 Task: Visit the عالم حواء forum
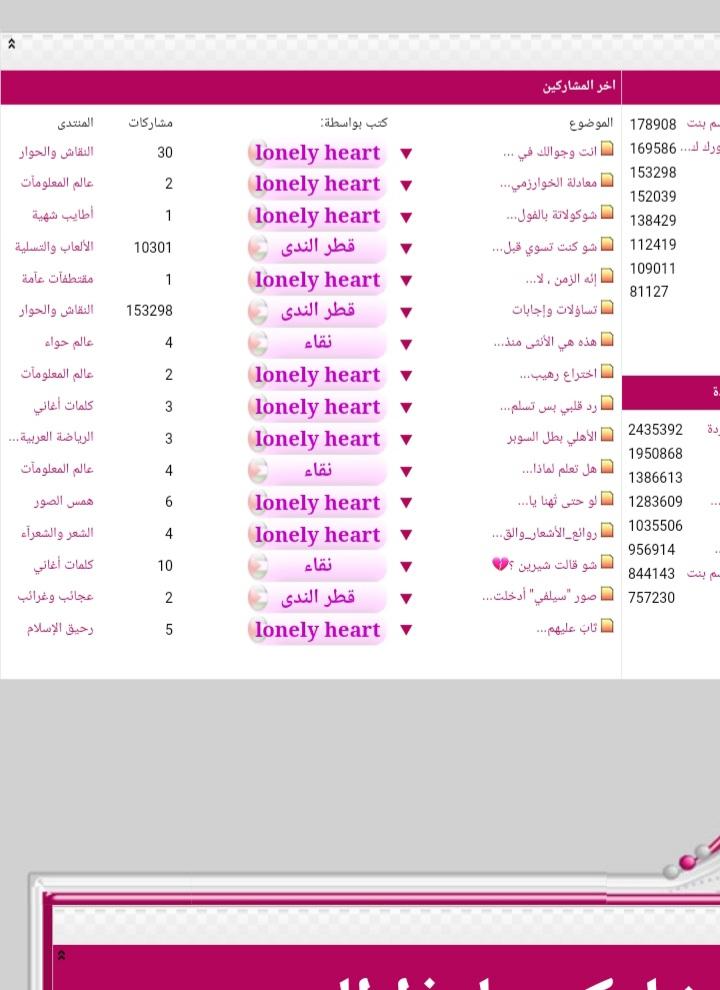(x=69, y=343)
